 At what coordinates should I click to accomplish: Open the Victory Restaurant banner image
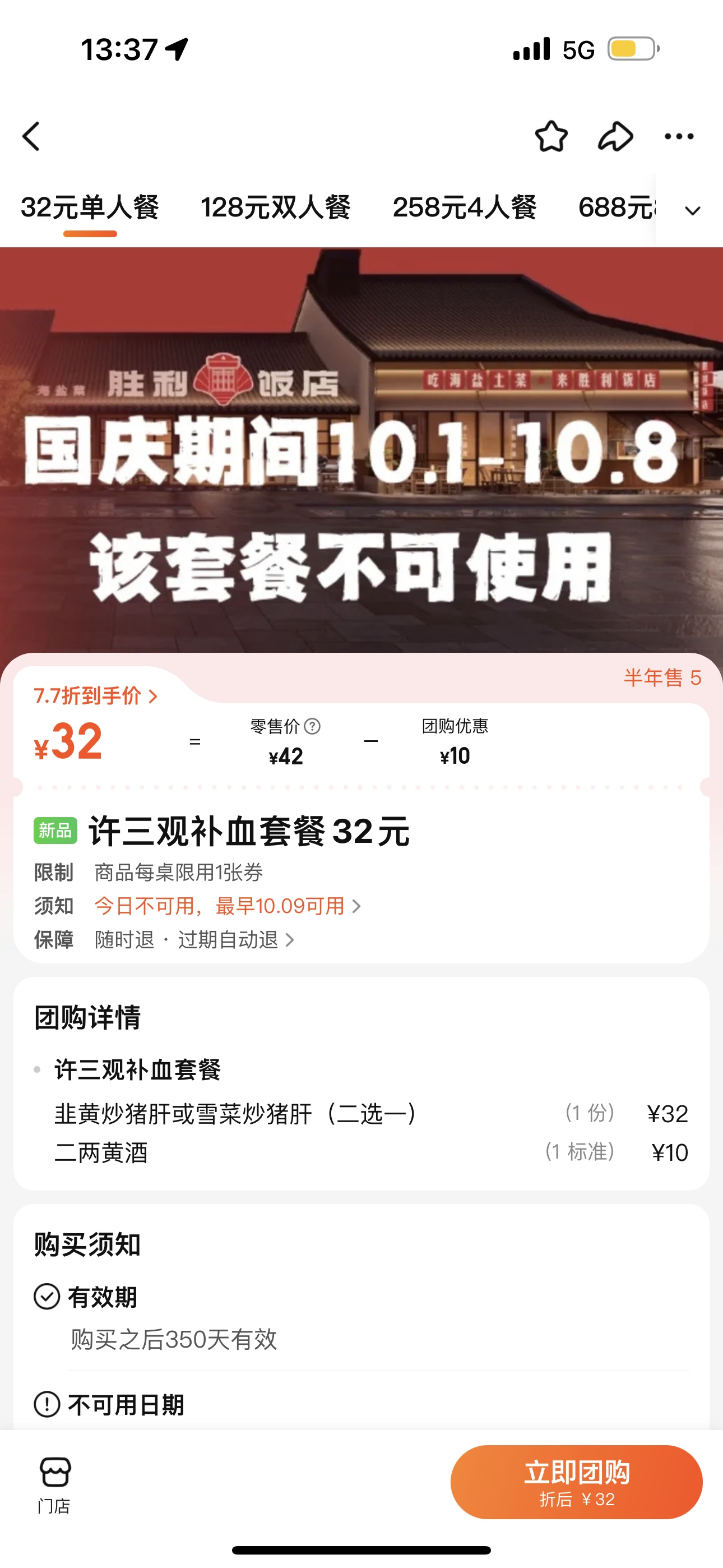[361, 450]
